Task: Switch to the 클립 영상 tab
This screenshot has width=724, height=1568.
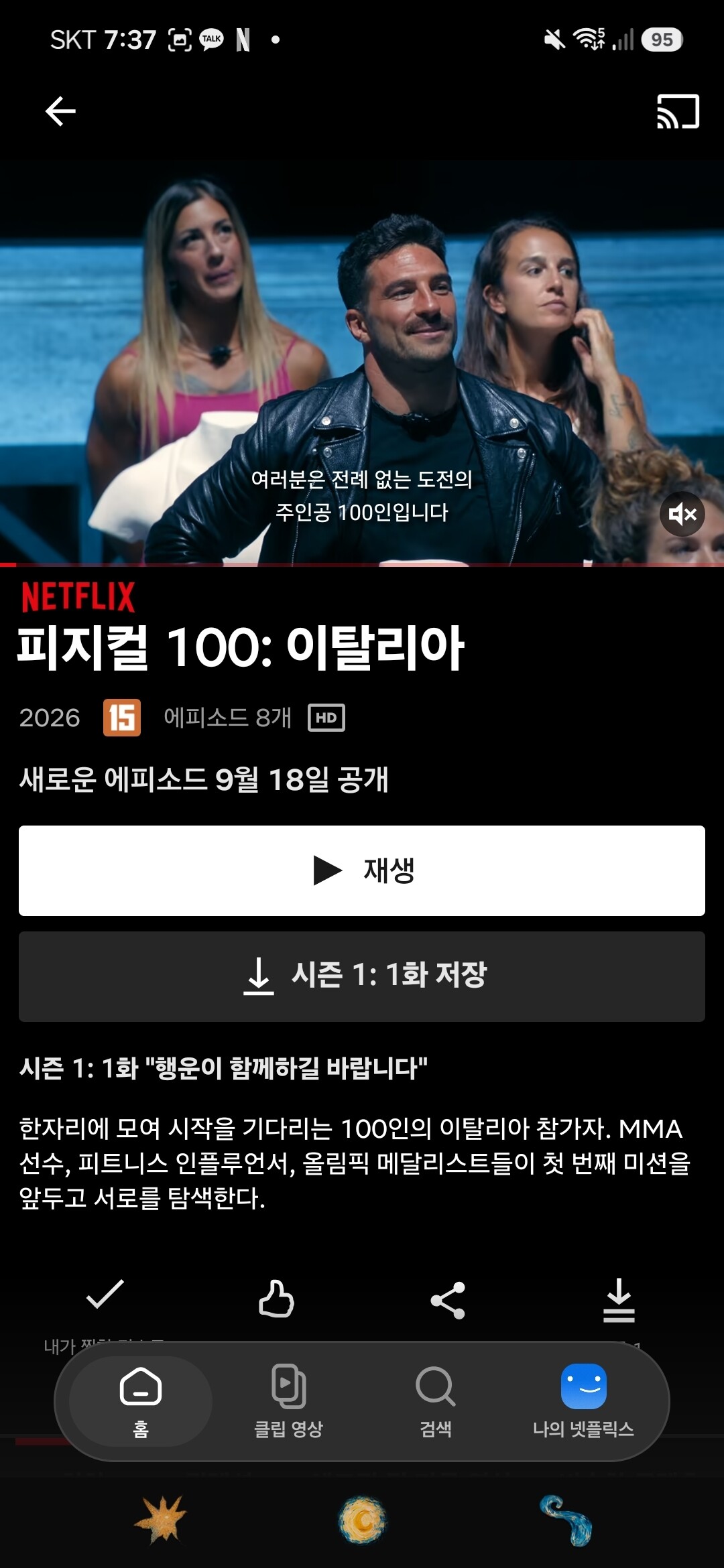Action: 289,1402
